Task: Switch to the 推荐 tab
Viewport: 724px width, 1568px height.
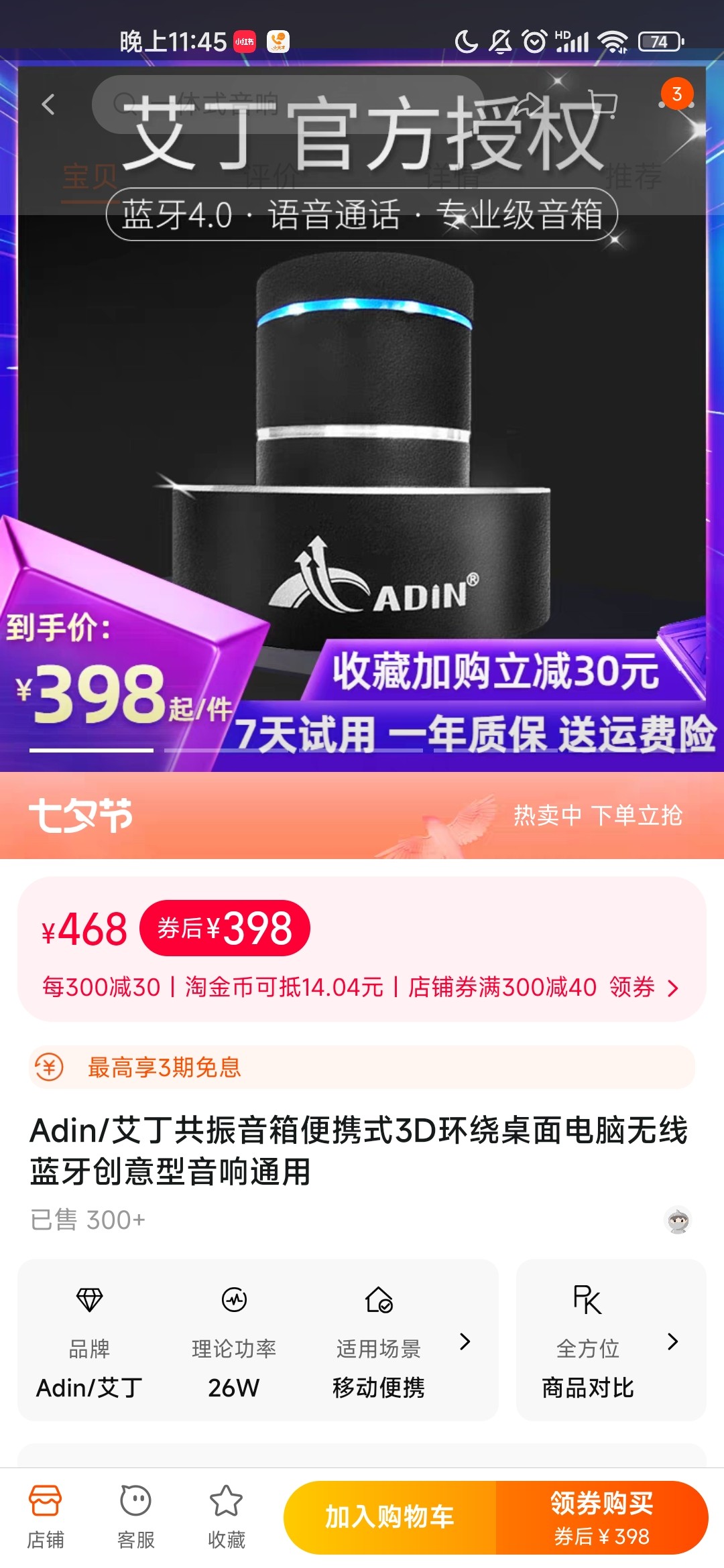Action: coord(633,177)
